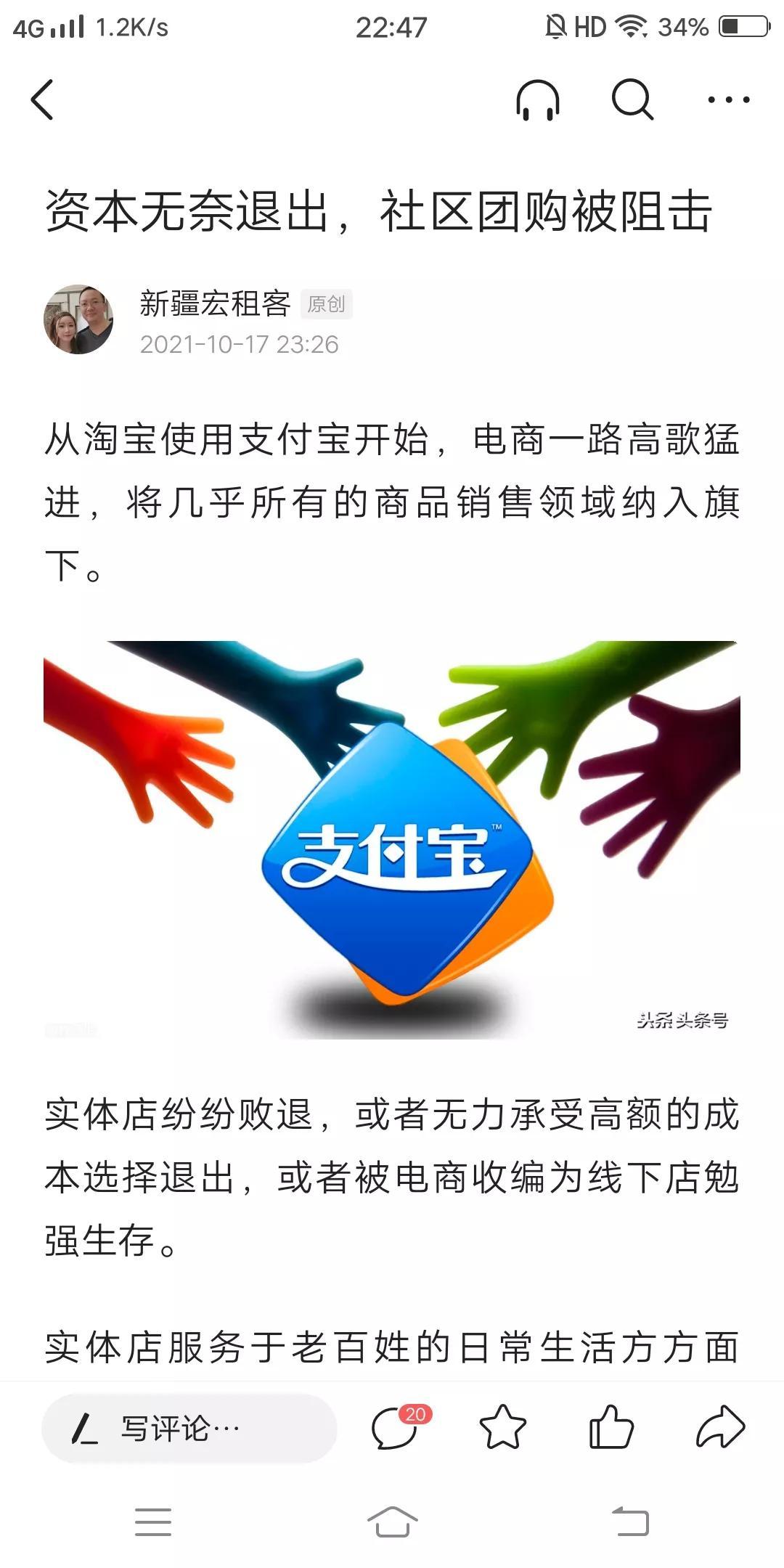
Task: Open system recent apps menu
Action: tap(153, 1522)
